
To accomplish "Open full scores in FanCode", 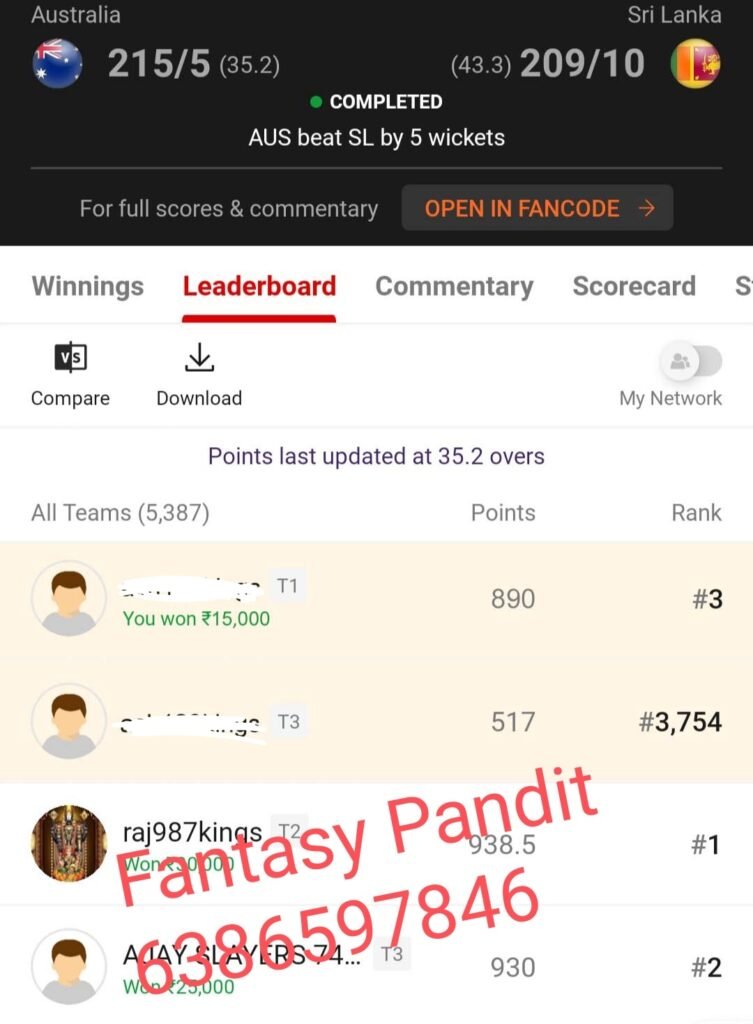I will pyautogui.click(x=537, y=208).
